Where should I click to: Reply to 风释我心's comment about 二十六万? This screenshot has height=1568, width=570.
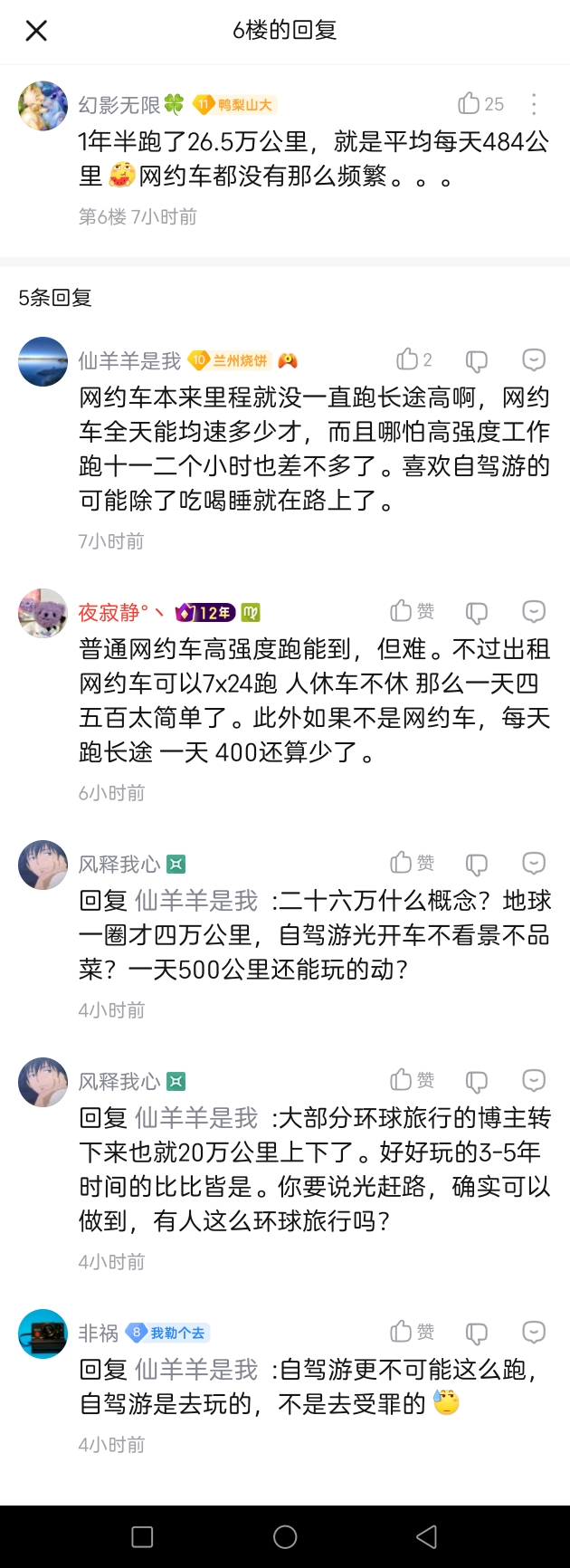[x=534, y=864]
